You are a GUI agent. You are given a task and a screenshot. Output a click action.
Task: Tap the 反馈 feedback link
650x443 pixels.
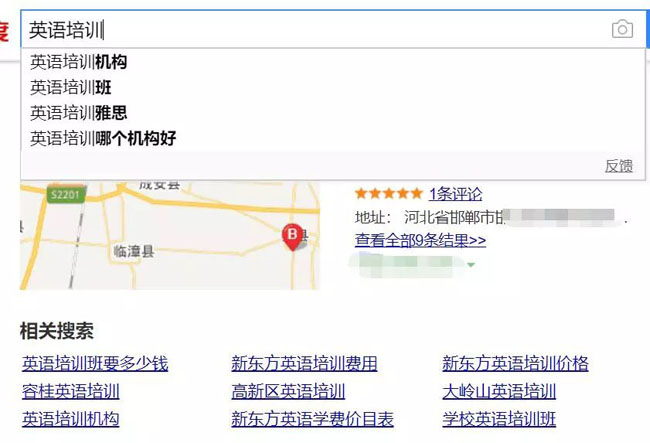point(619,166)
